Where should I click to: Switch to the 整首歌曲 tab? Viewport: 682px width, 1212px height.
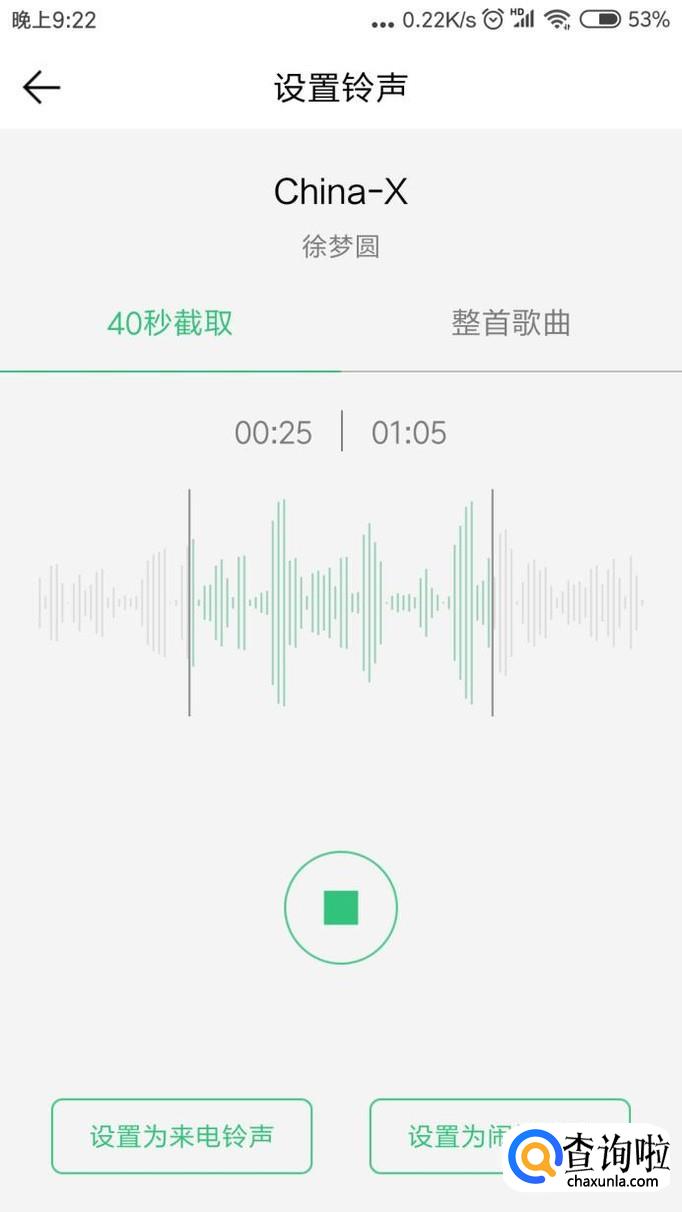pos(511,323)
